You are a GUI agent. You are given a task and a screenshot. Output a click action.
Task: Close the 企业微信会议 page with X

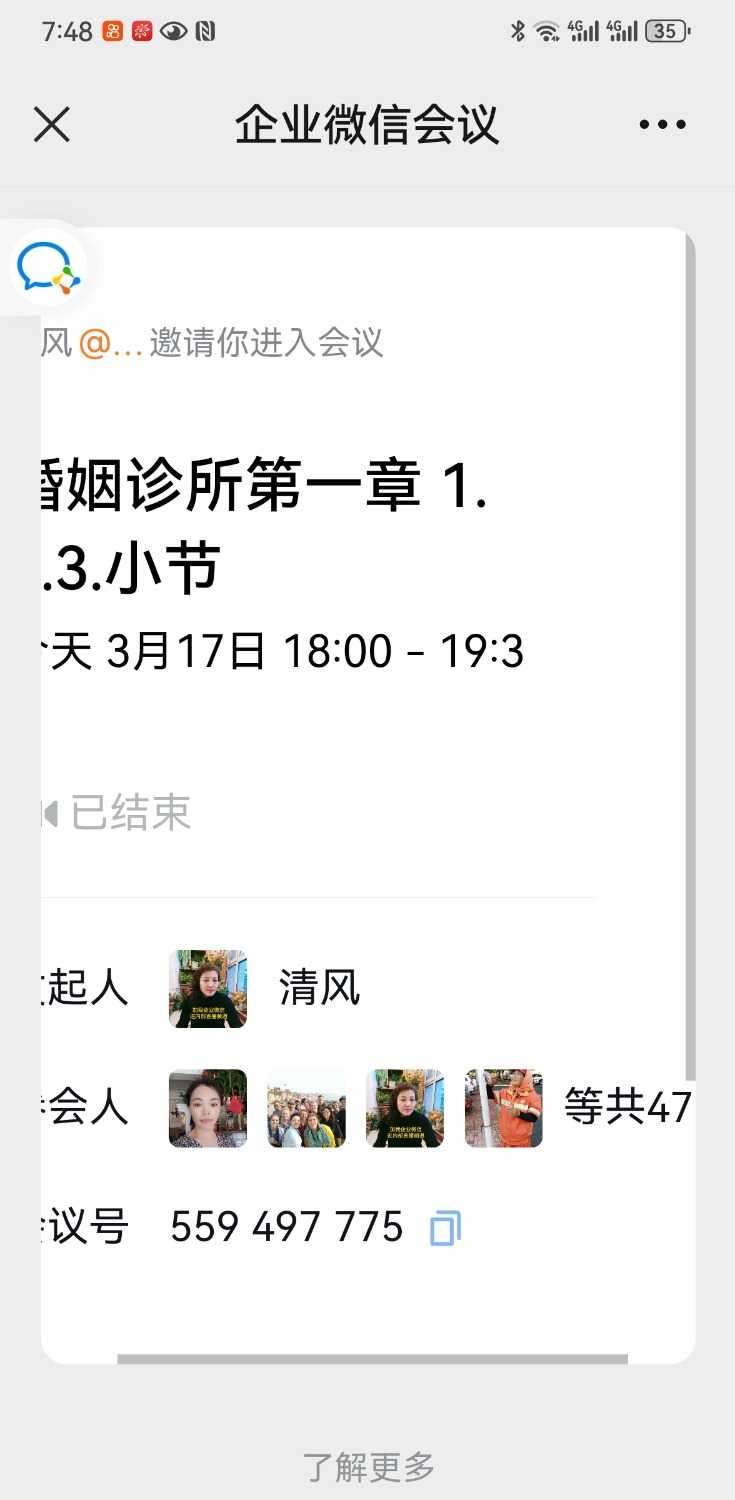(50, 124)
